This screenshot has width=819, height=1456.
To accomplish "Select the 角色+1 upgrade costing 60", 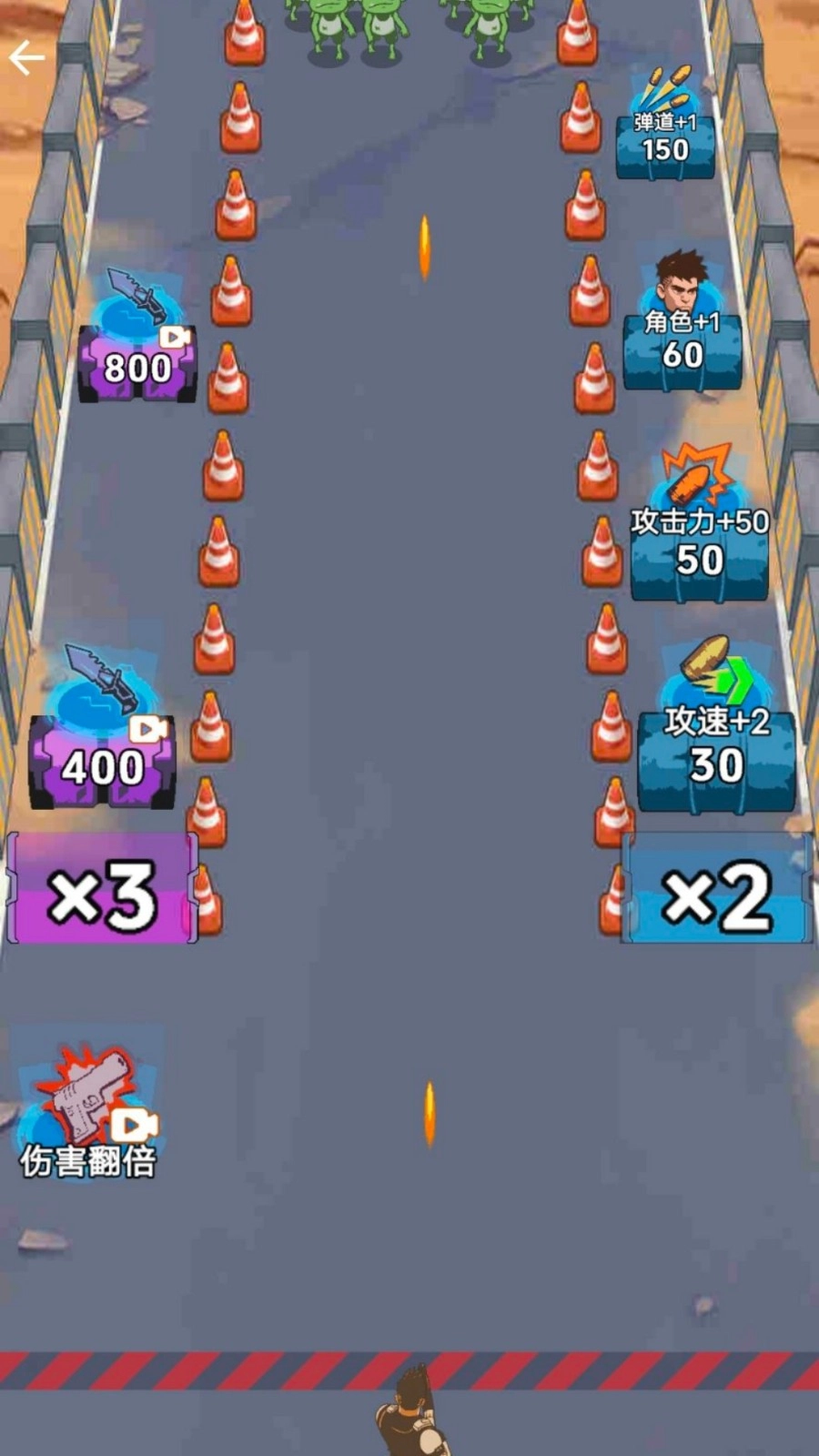I will point(682,346).
